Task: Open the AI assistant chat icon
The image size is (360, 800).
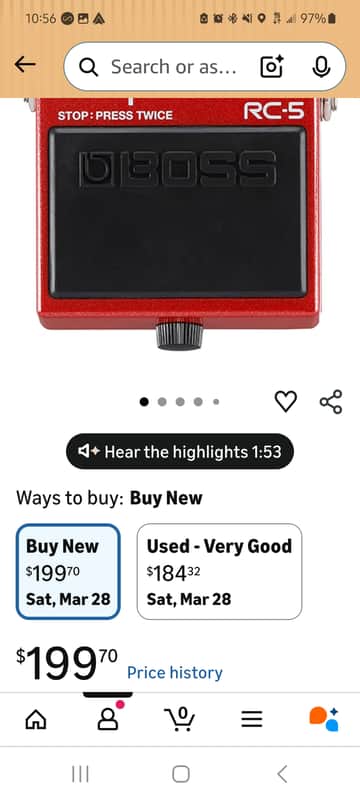Action: 324,719
